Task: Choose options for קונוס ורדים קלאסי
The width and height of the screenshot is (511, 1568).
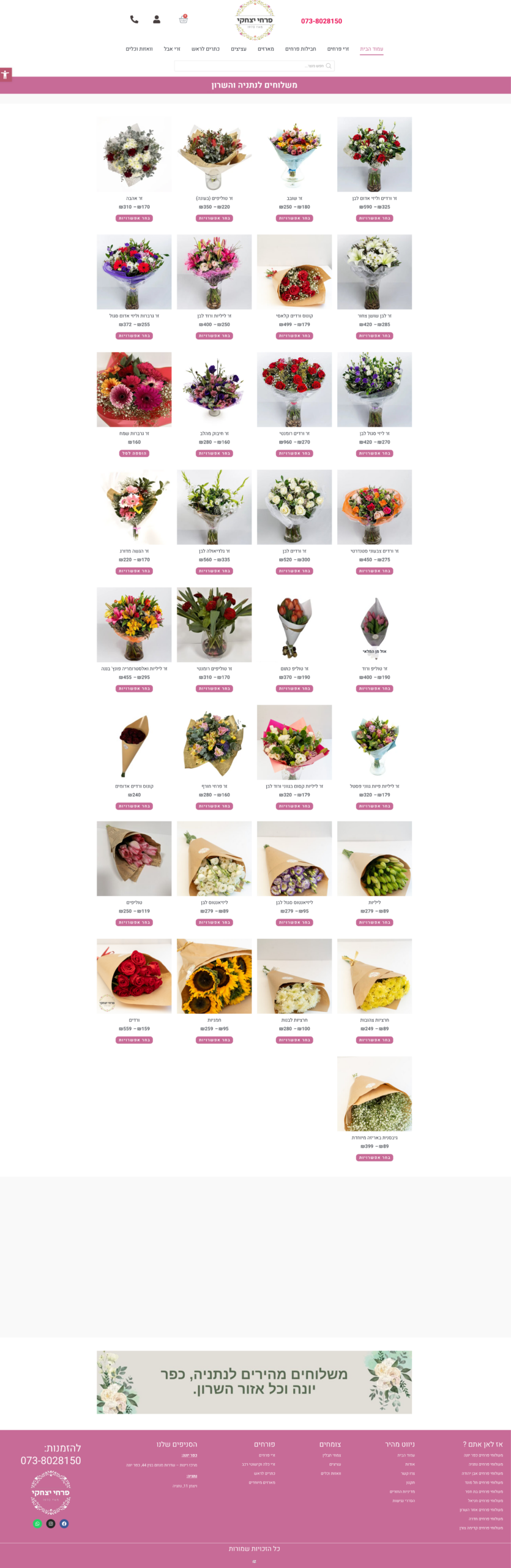Action: click(x=294, y=336)
